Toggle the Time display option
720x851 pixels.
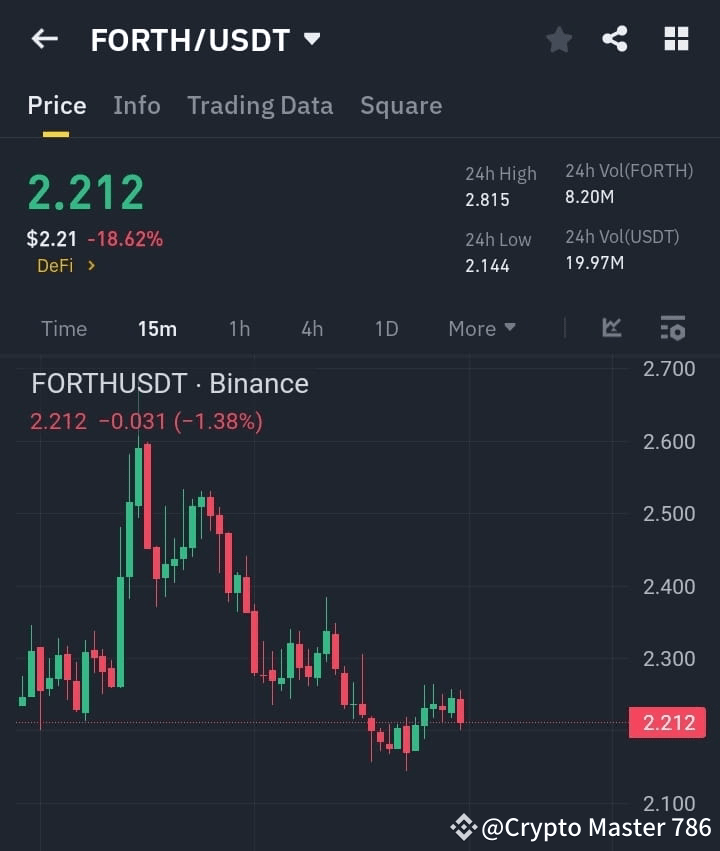[x=63, y=328]
